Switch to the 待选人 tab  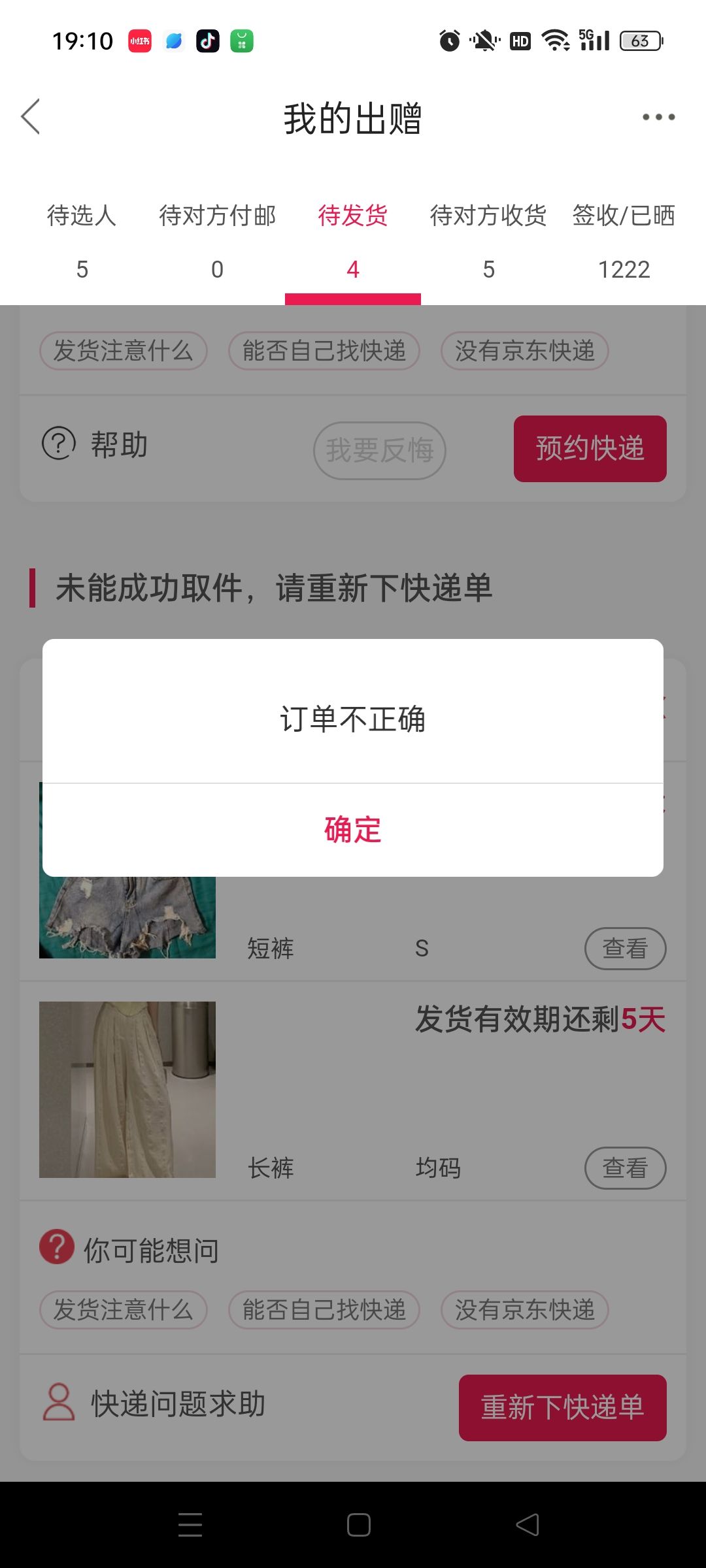click(x=82, y=242)
